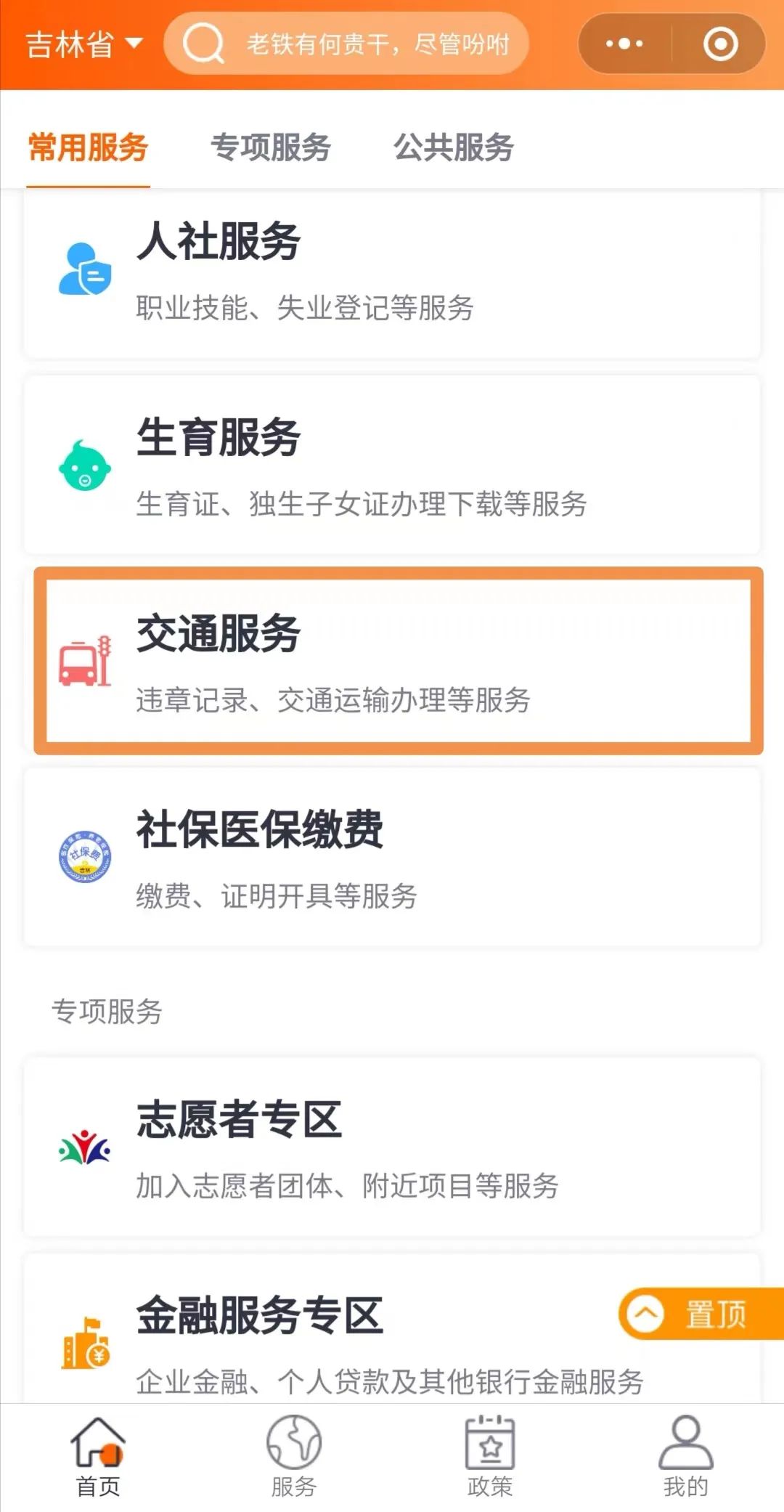
Task: Tap the 置顶 back-to-top button
Action: [x=701, y=1314]
